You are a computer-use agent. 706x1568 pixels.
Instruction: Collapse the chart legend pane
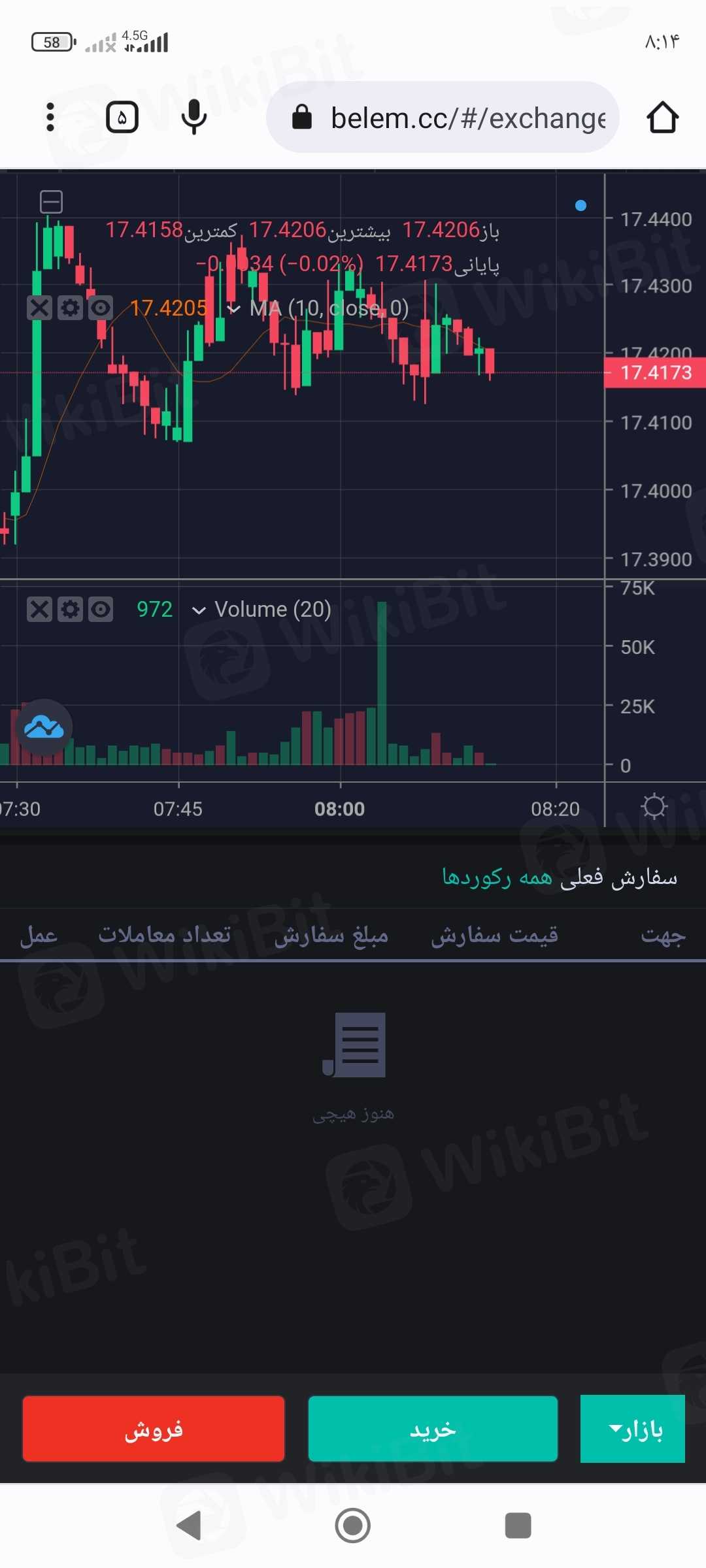click(x=51, y=202)
